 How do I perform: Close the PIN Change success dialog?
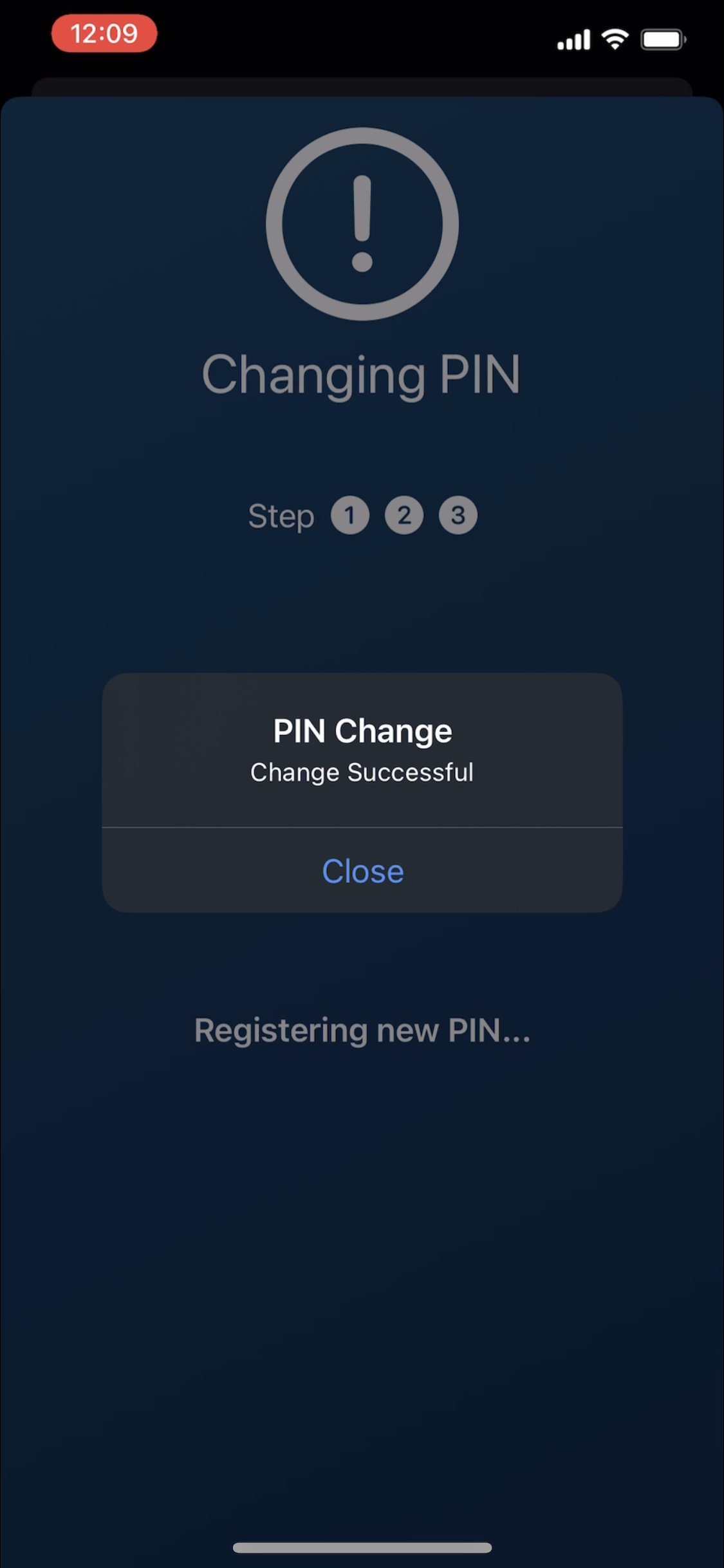point(362,871)
